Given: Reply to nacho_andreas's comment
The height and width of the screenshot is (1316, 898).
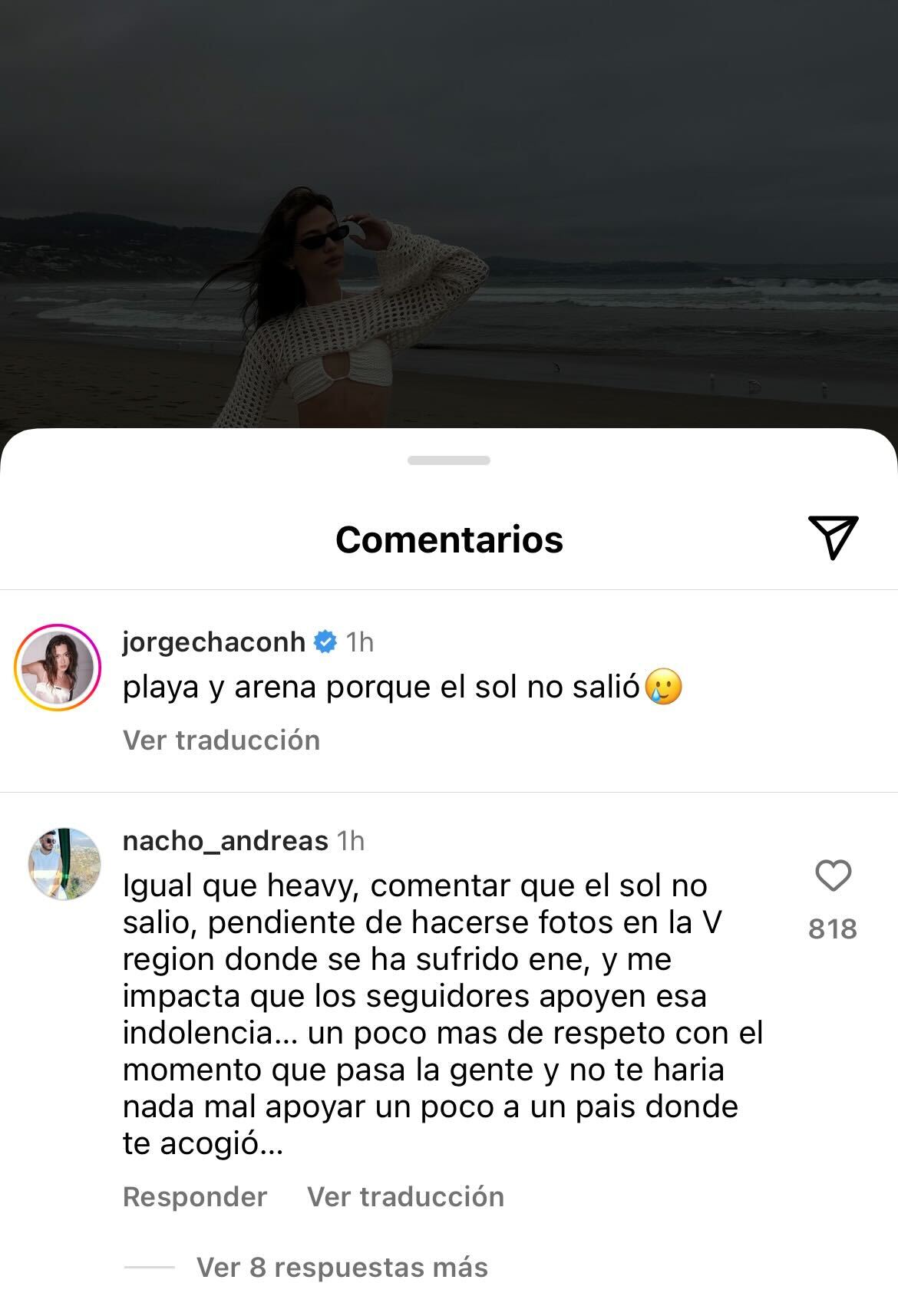Looking at the screenshot, I should (195, 1196).
